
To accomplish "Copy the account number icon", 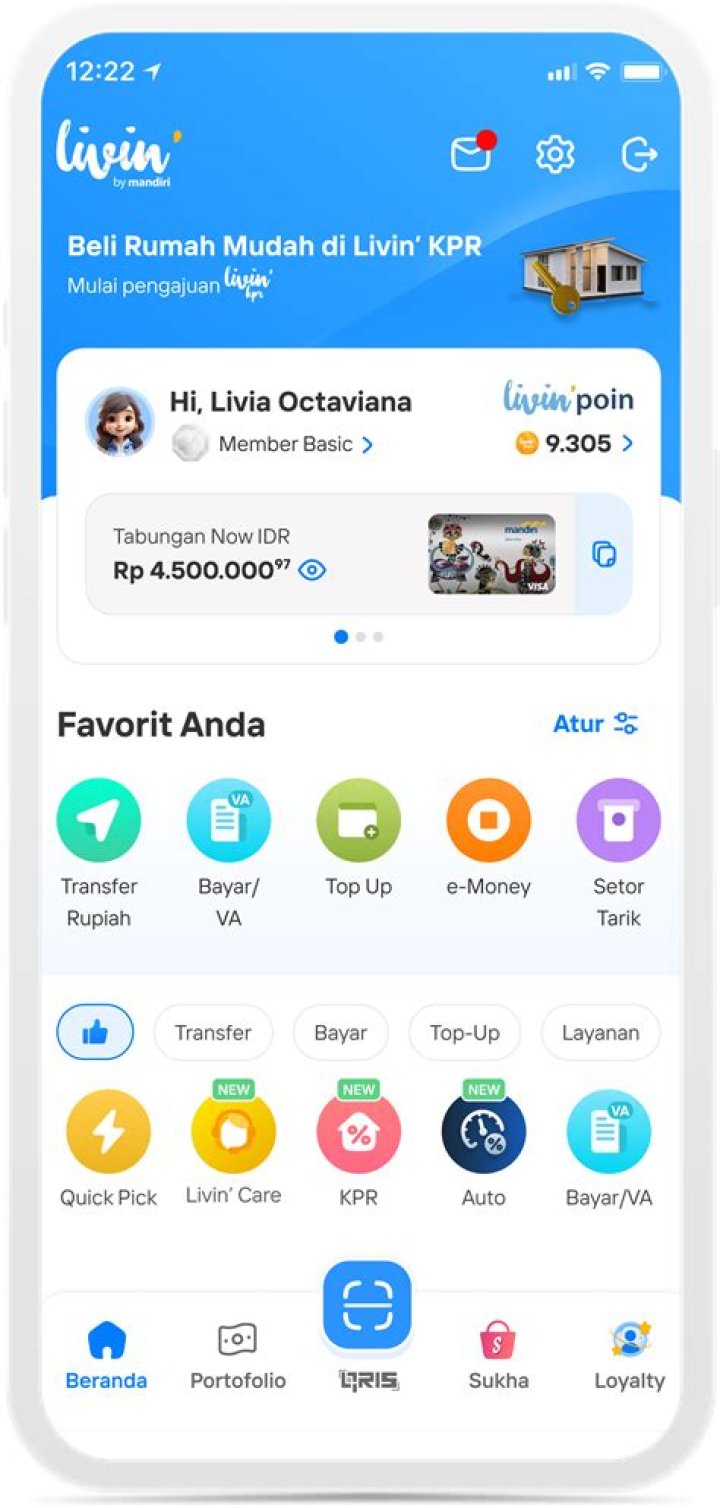I will [604, 554].
